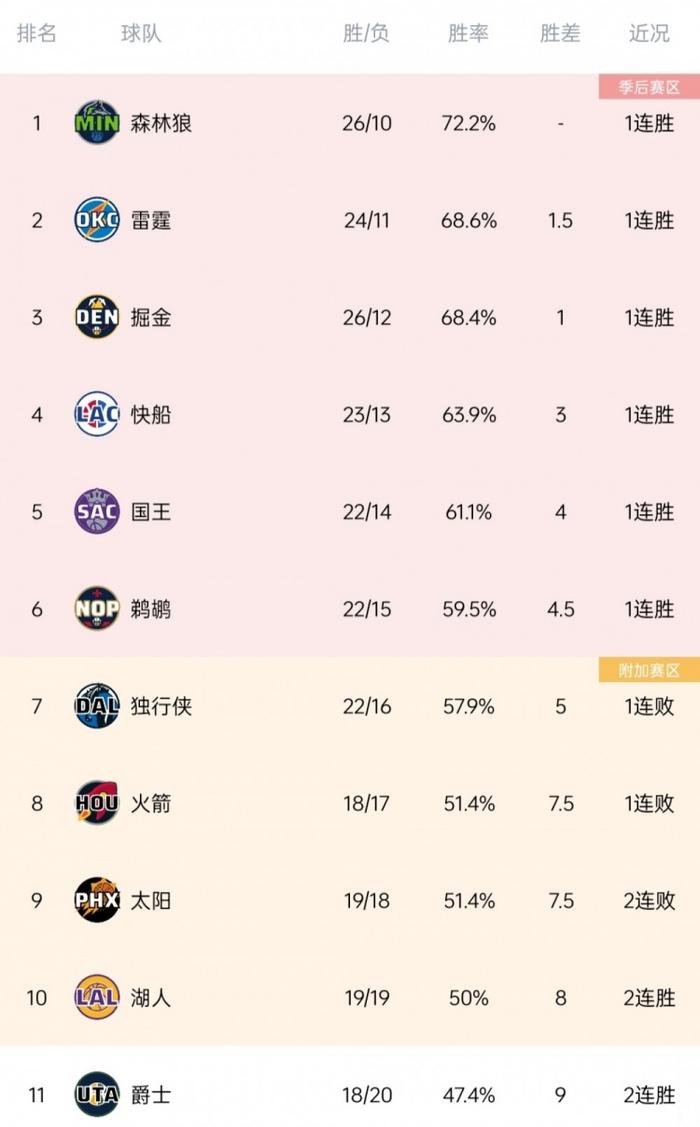The width and height of the screenshot is (700, 1127).
Task: Select the 掘金 team row
Action: [x=350, y=317]
